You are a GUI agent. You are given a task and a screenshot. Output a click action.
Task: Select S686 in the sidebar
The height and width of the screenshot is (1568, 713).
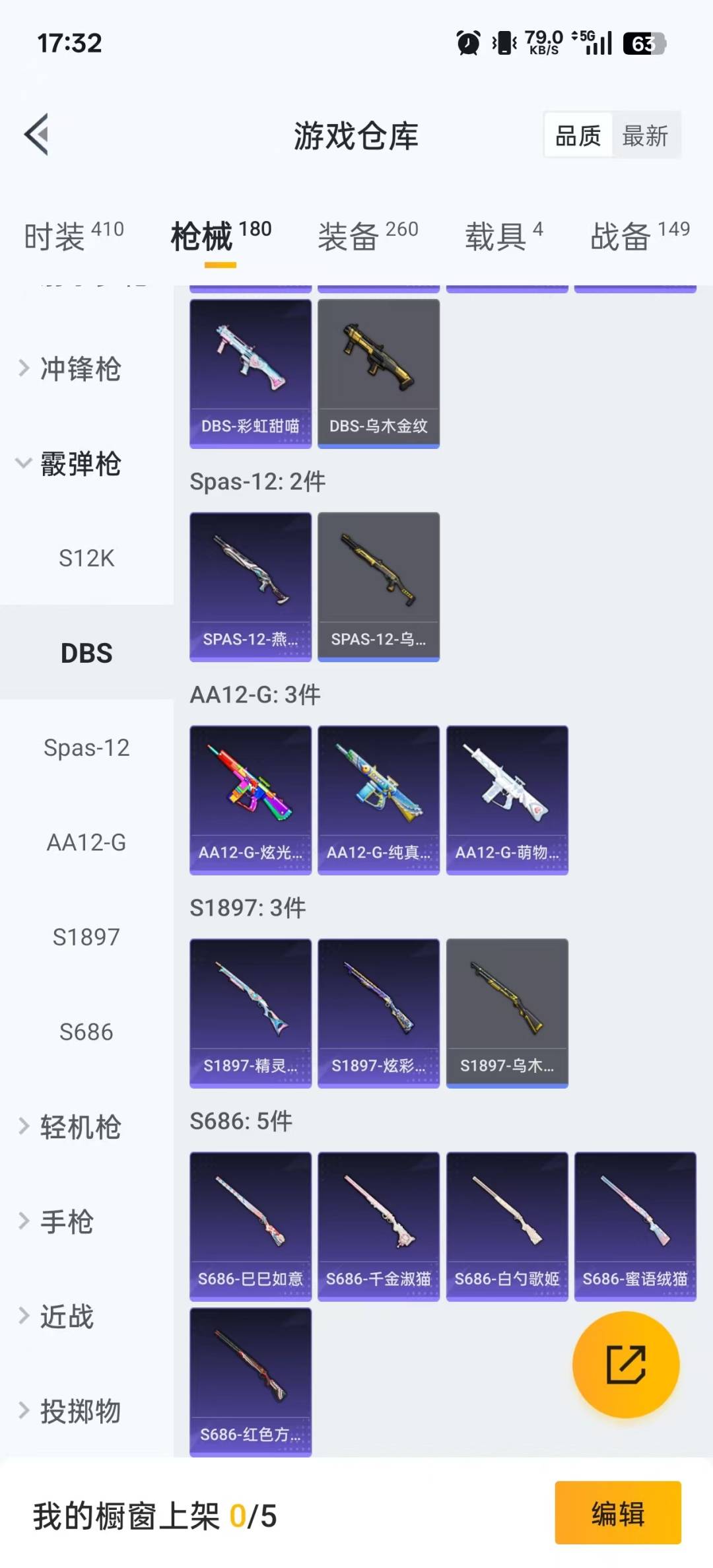86,1032
